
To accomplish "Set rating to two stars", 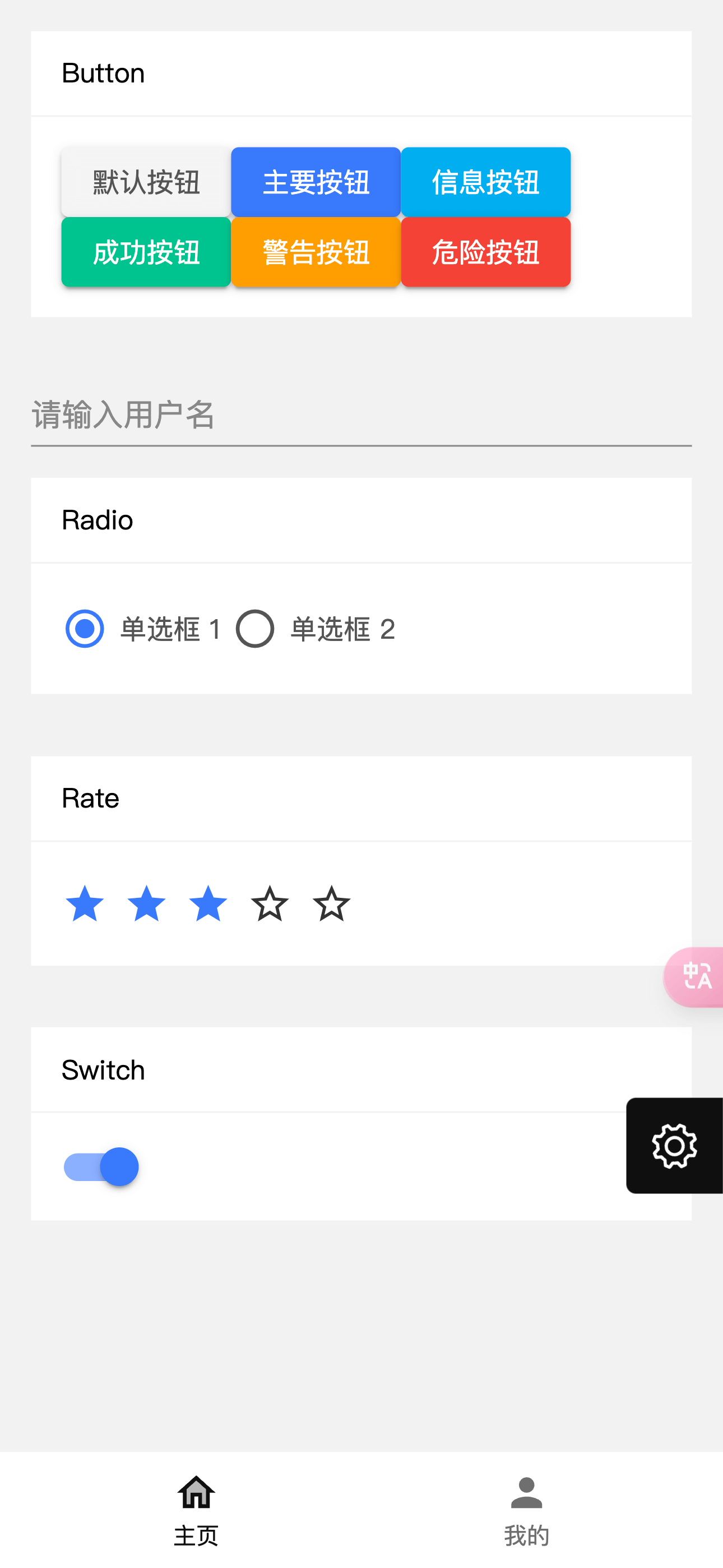I will click(x=146, y=904).
